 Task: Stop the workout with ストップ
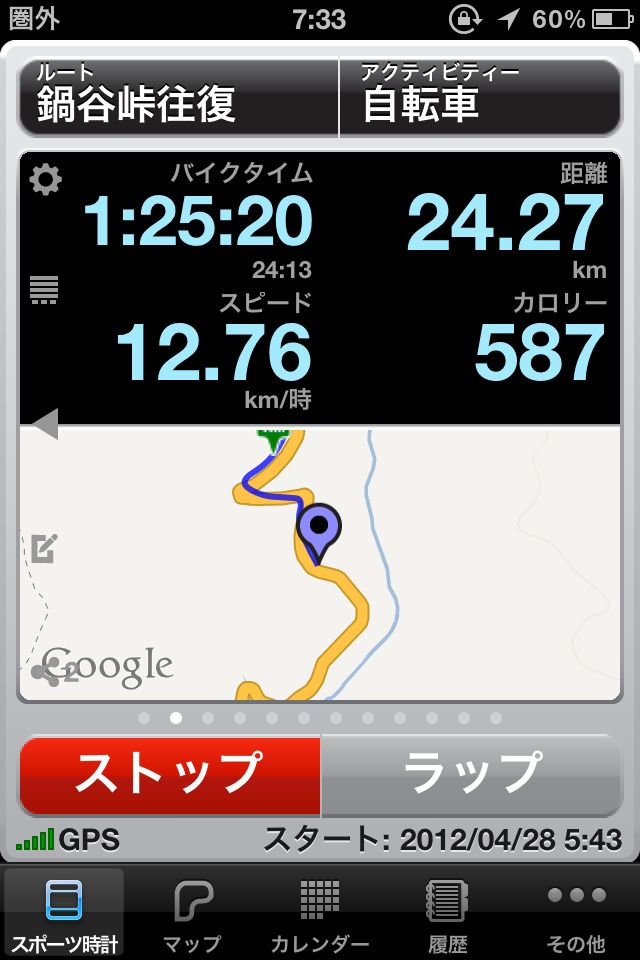170,774
